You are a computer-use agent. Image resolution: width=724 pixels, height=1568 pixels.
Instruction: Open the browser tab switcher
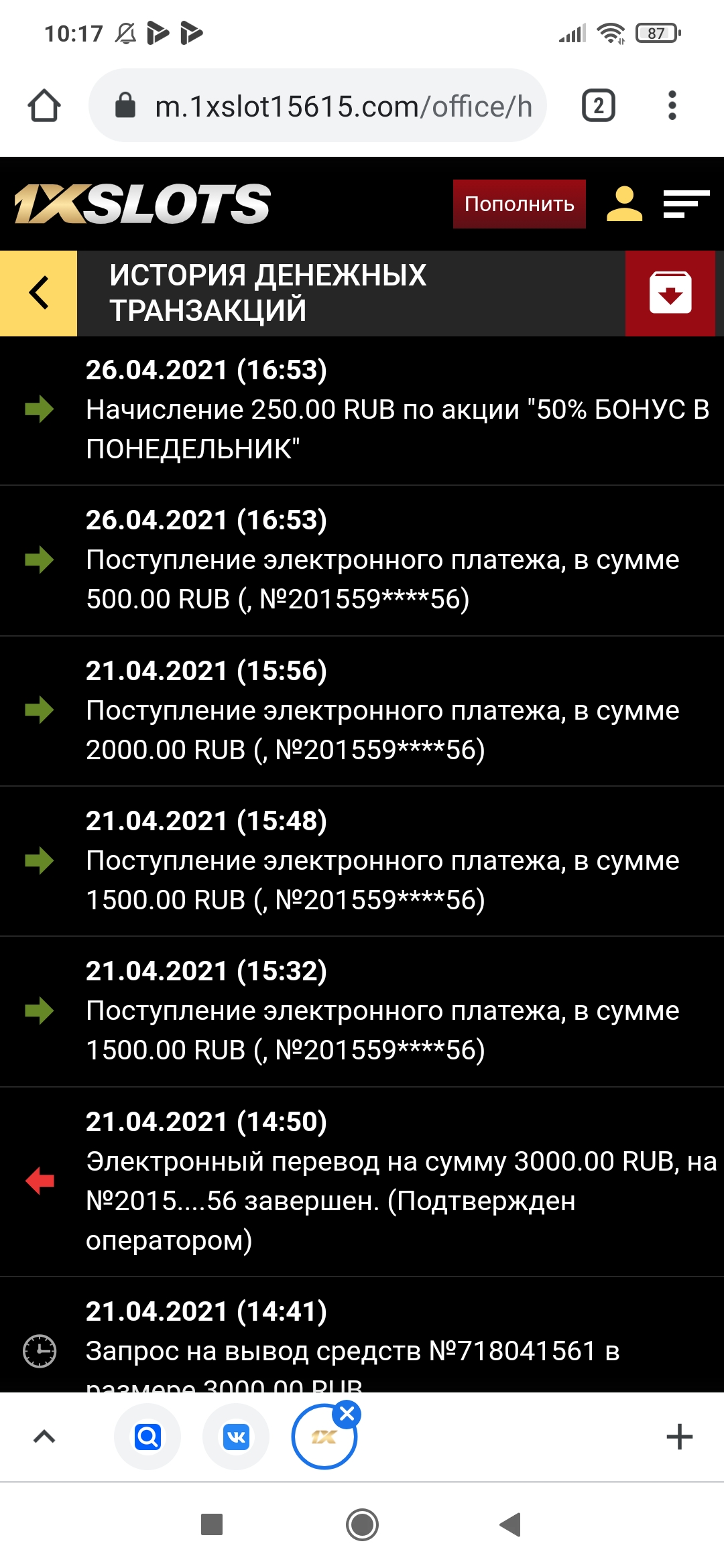[598, 106]
